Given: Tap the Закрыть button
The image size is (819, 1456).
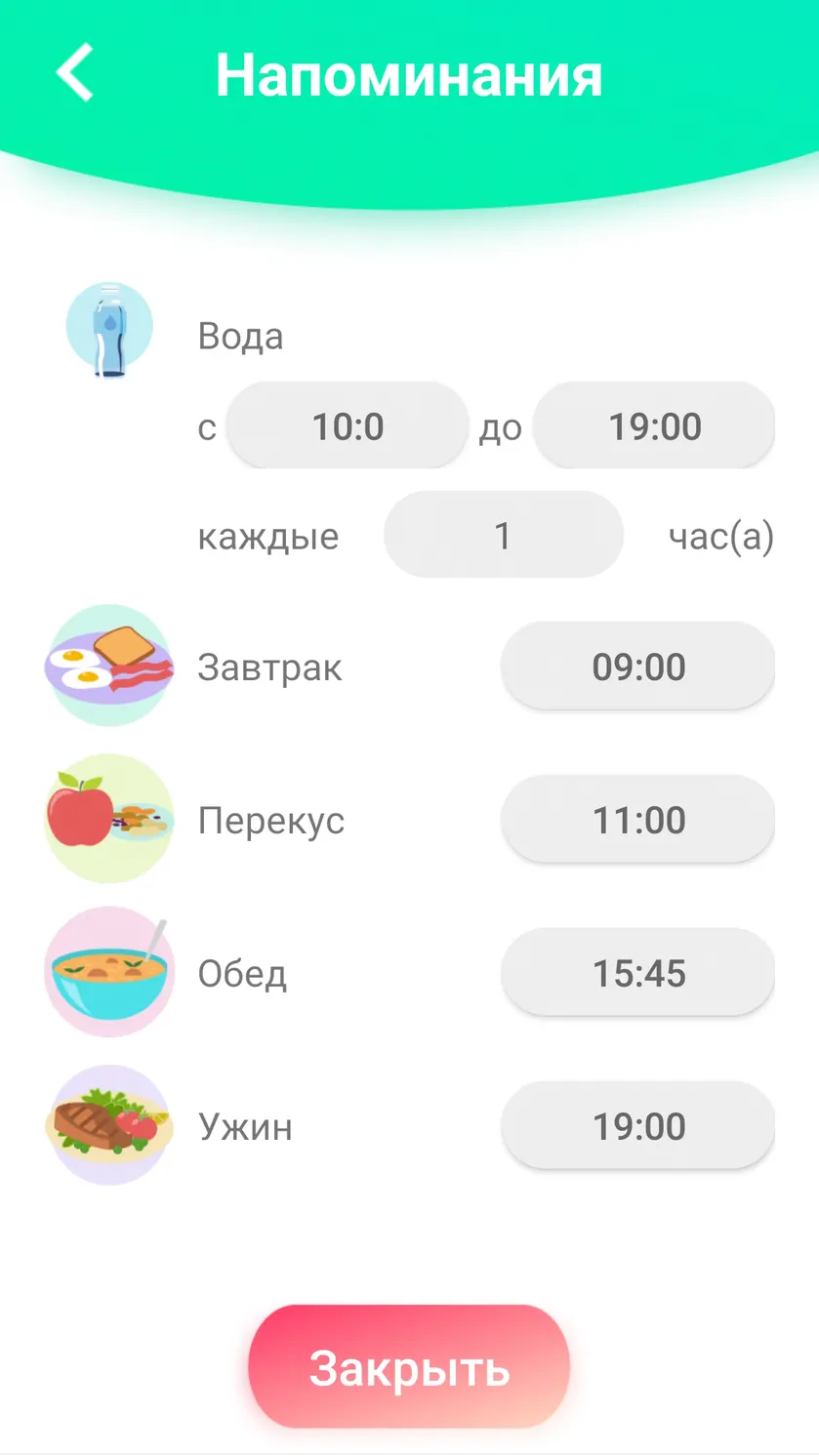Looking at the screenshot, I should tap(409, 1367).
